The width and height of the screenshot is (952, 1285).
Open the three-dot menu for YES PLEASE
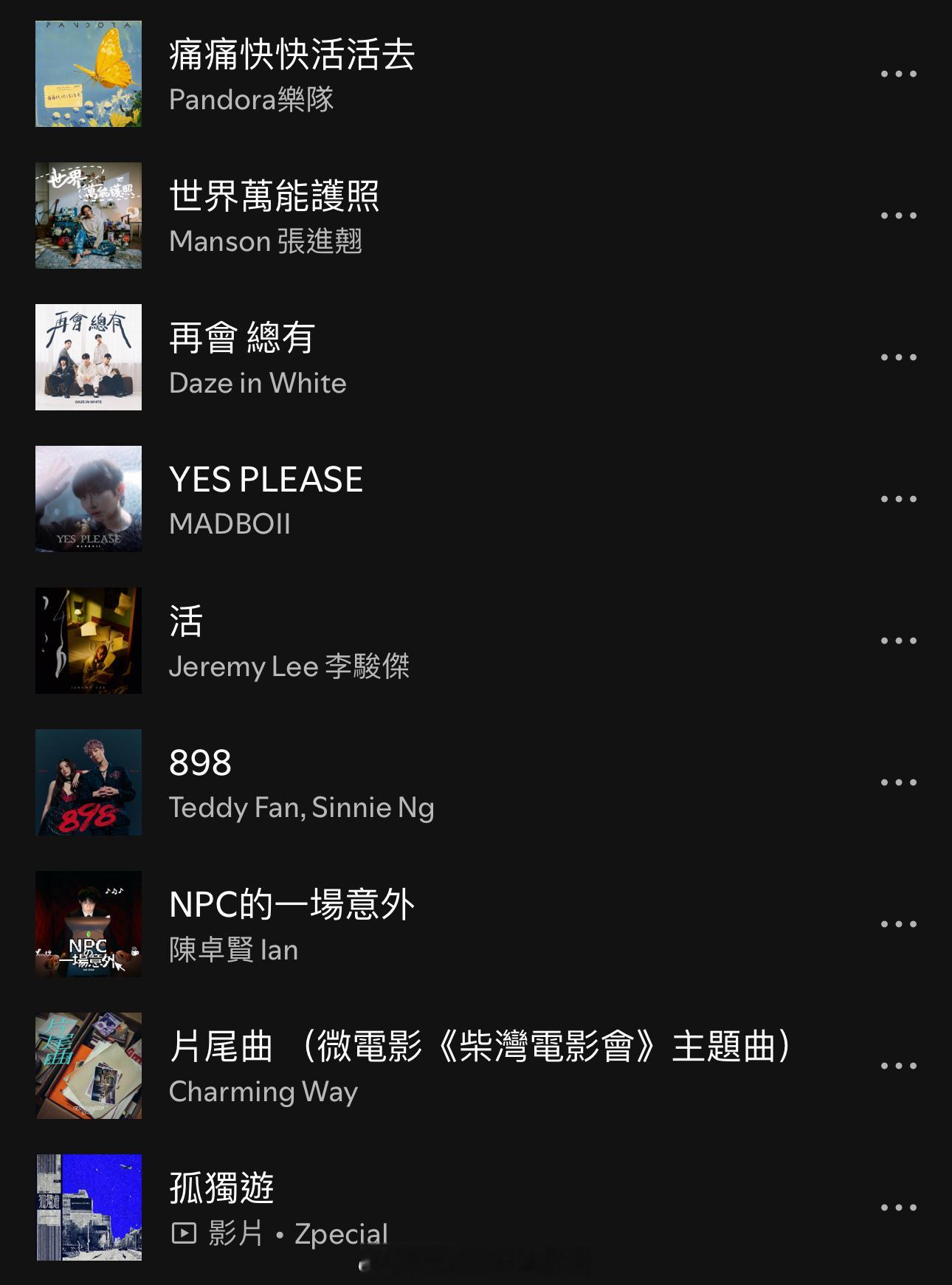898,500
